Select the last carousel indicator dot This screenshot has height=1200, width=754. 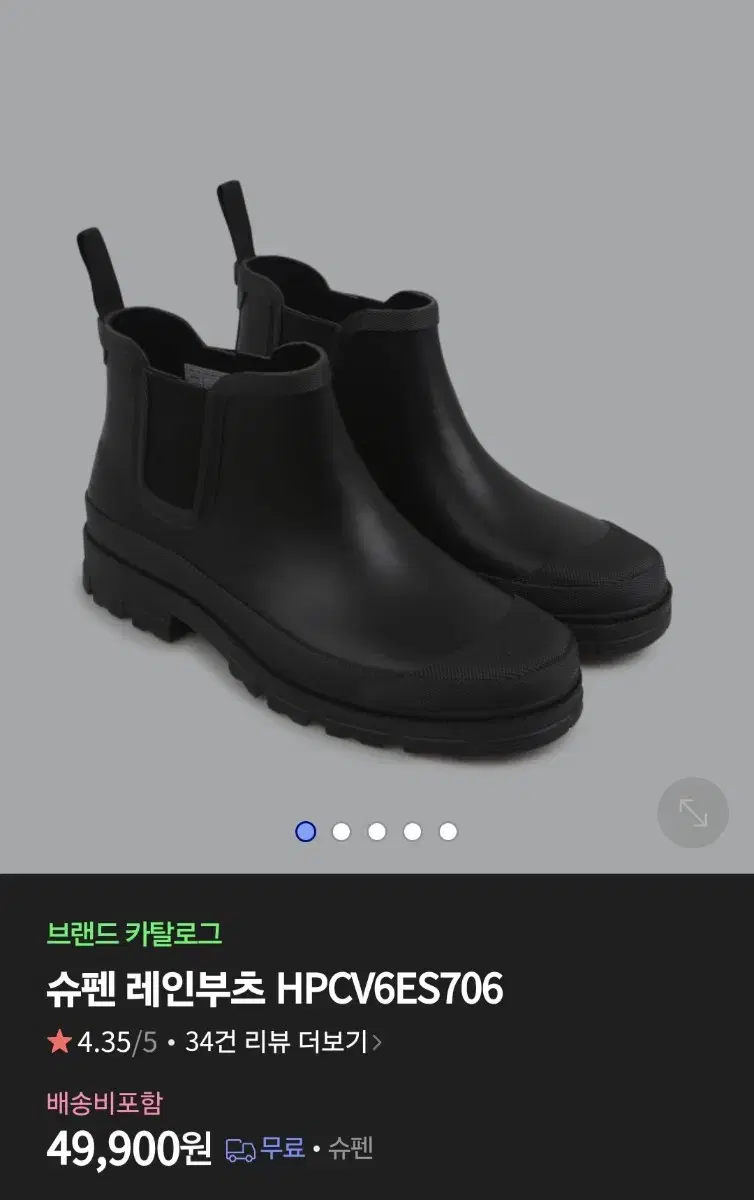tap(444, 829)
